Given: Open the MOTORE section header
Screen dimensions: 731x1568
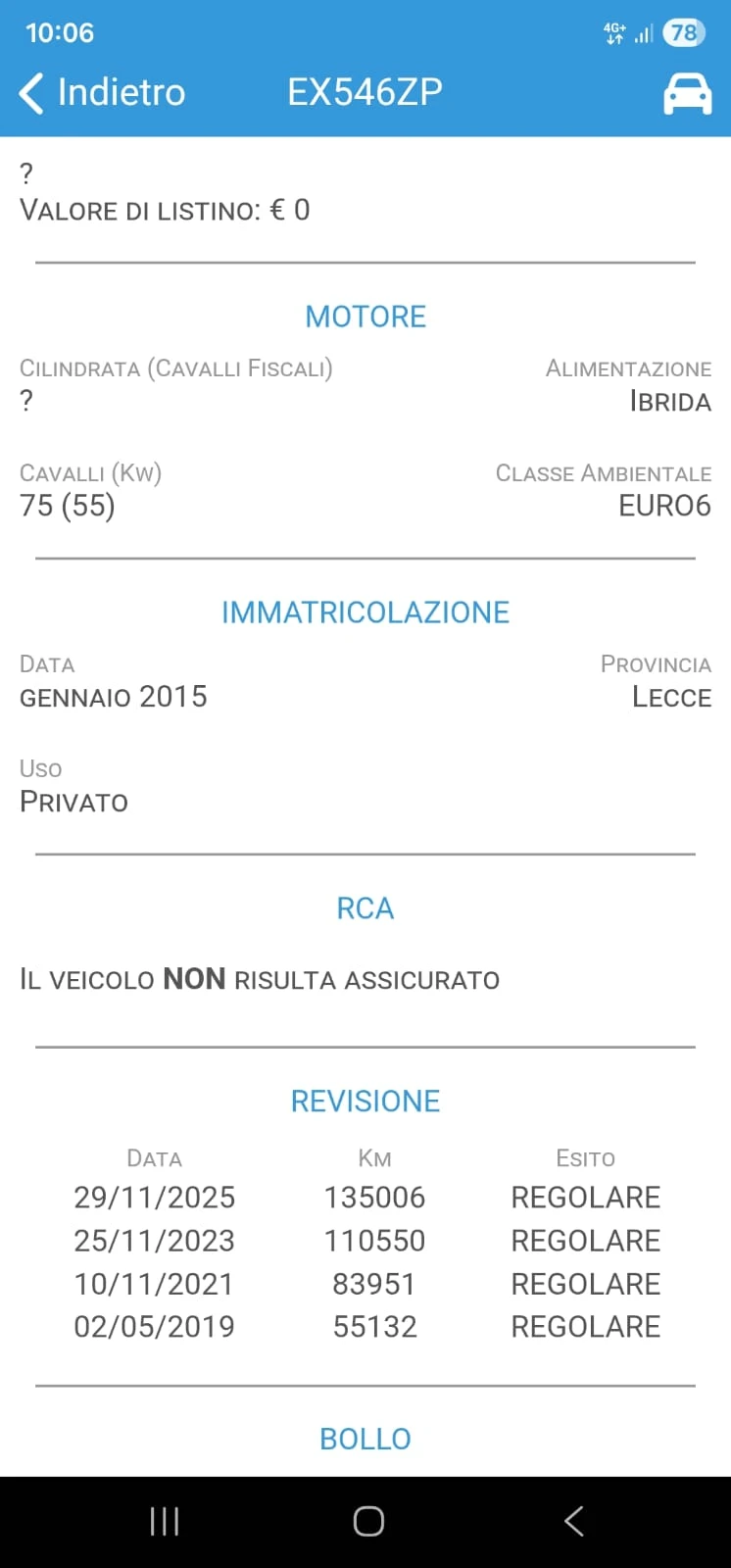Looking at the screenshot, I should [365, 316].
